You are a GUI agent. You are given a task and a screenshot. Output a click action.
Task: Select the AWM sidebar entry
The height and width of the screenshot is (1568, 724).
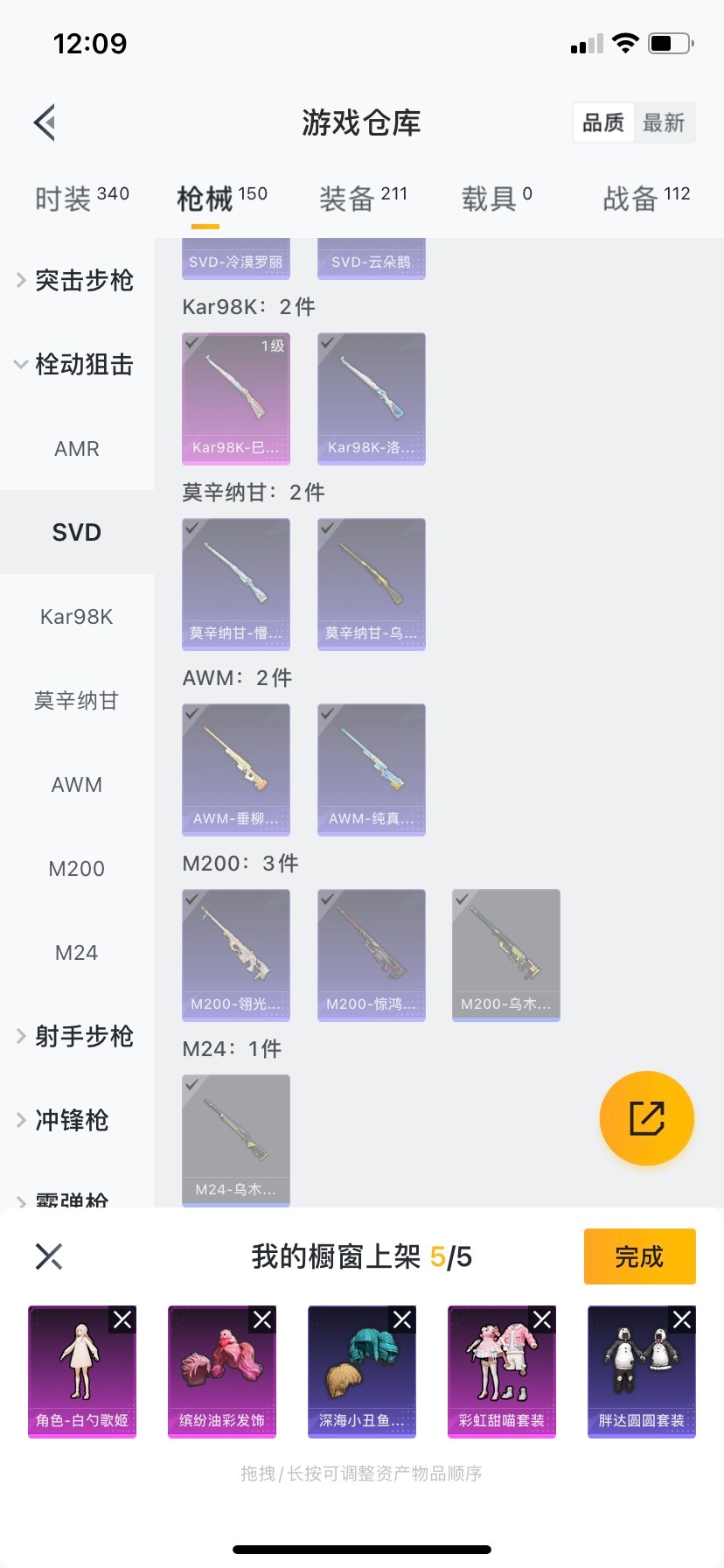pyautogui.click(x=76, y=784)
